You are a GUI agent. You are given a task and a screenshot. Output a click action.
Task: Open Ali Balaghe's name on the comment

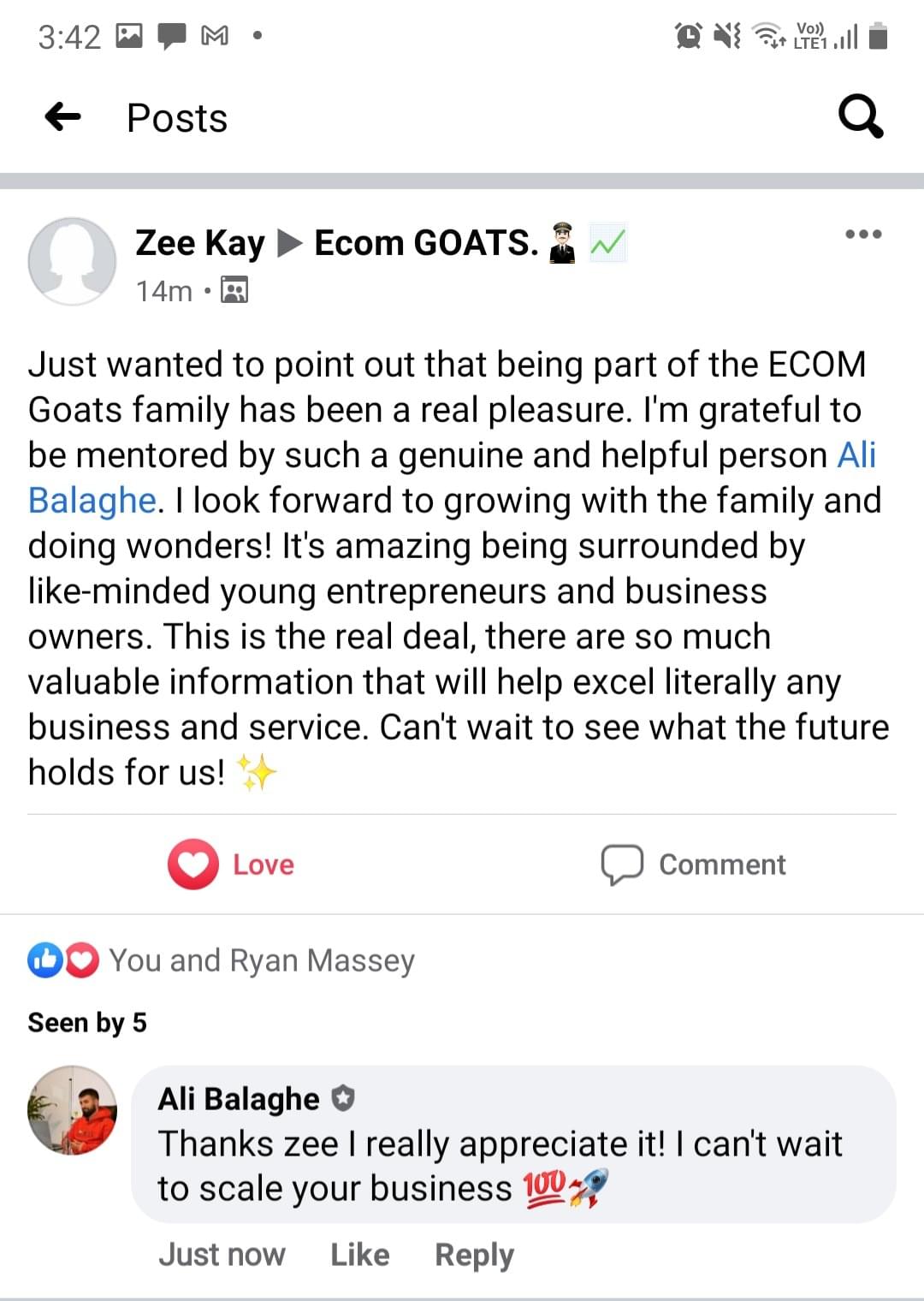point(239,1099)
